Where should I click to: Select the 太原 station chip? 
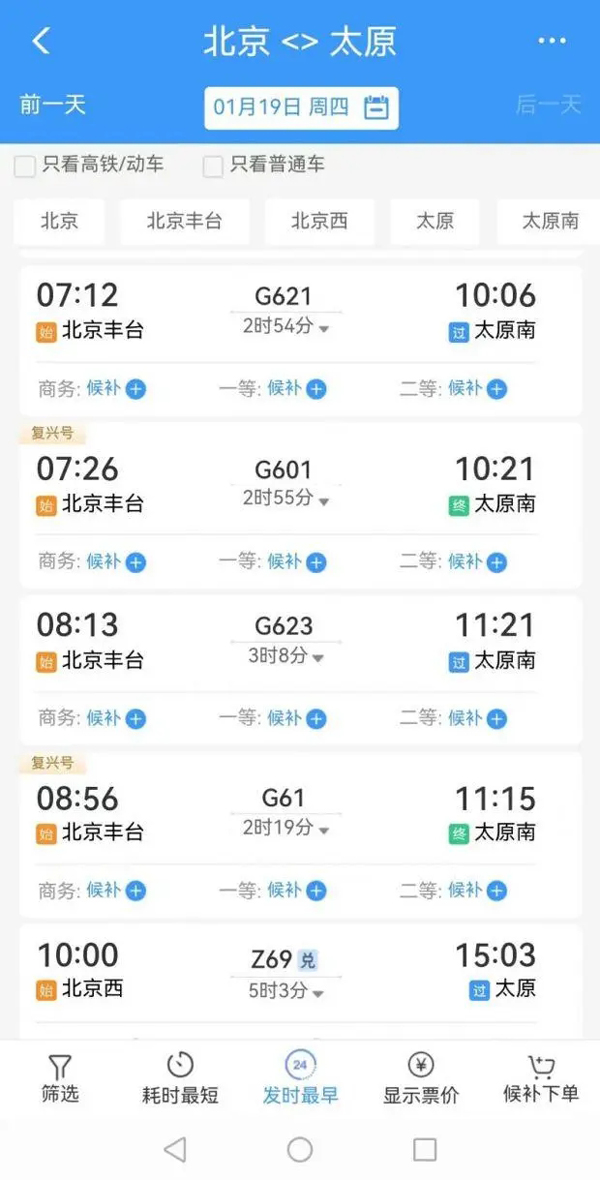[x=434, y=221]
